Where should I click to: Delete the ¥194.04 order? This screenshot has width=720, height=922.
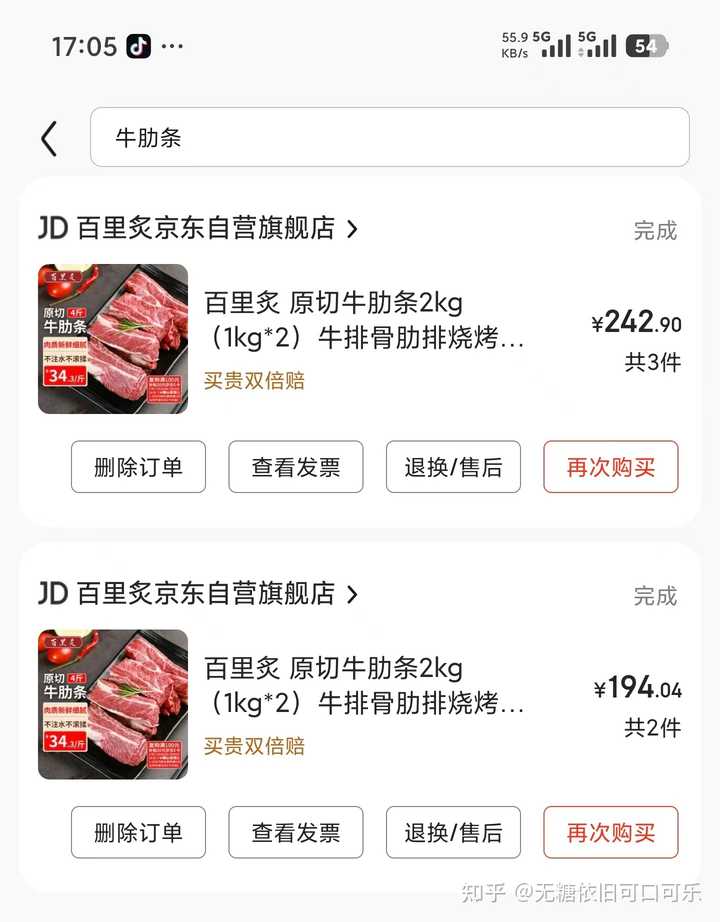(x=138, y=832)
